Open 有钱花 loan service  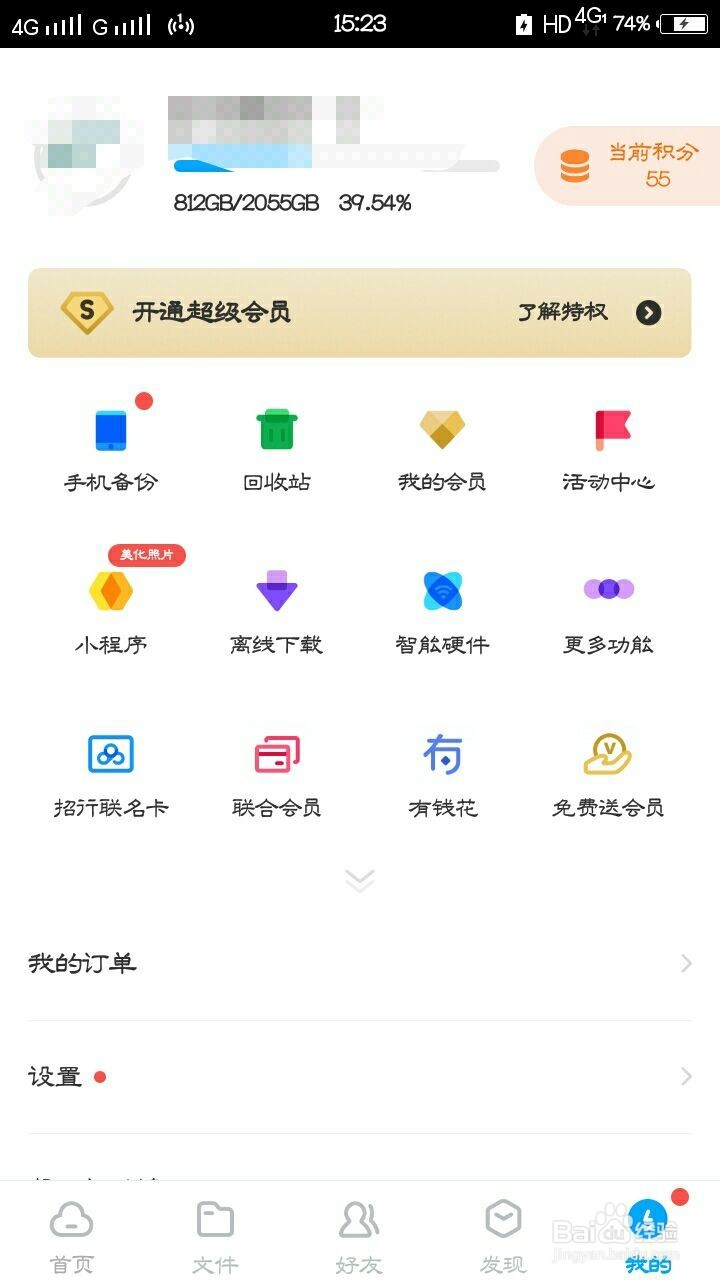click(x=441, y=770)
